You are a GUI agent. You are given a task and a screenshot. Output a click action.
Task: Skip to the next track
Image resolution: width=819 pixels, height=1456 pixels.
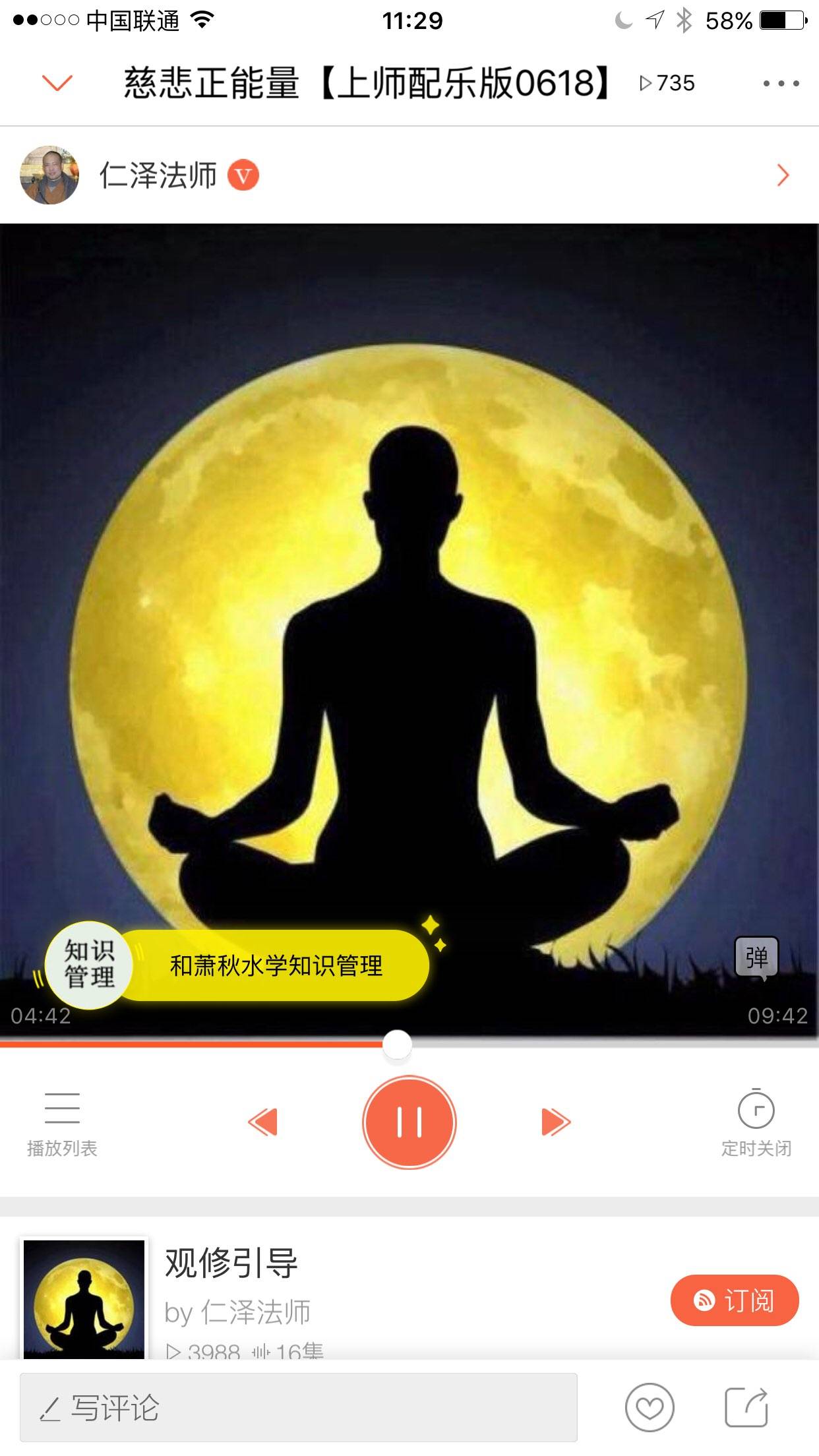pos(555,1122)
